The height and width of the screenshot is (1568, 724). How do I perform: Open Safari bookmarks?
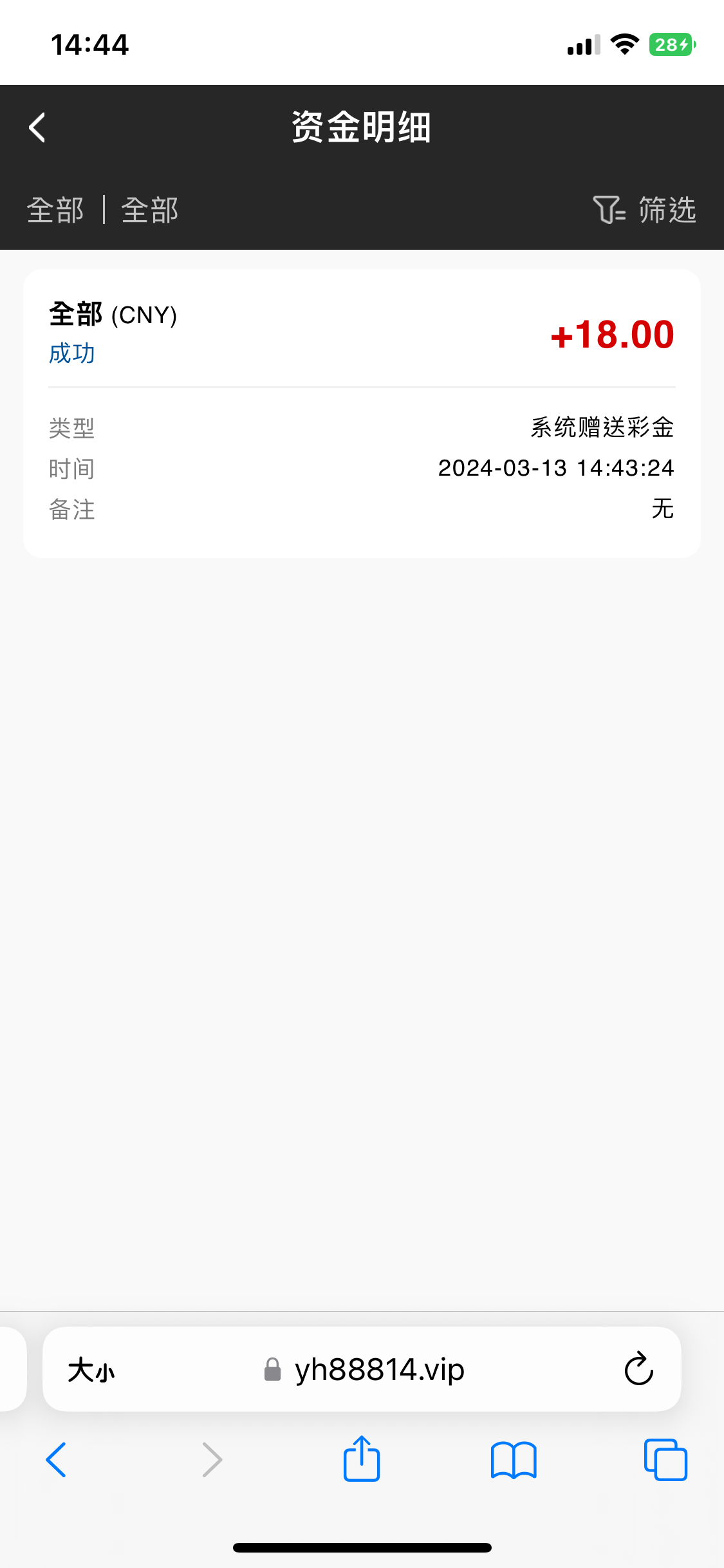coord(513,1460)
